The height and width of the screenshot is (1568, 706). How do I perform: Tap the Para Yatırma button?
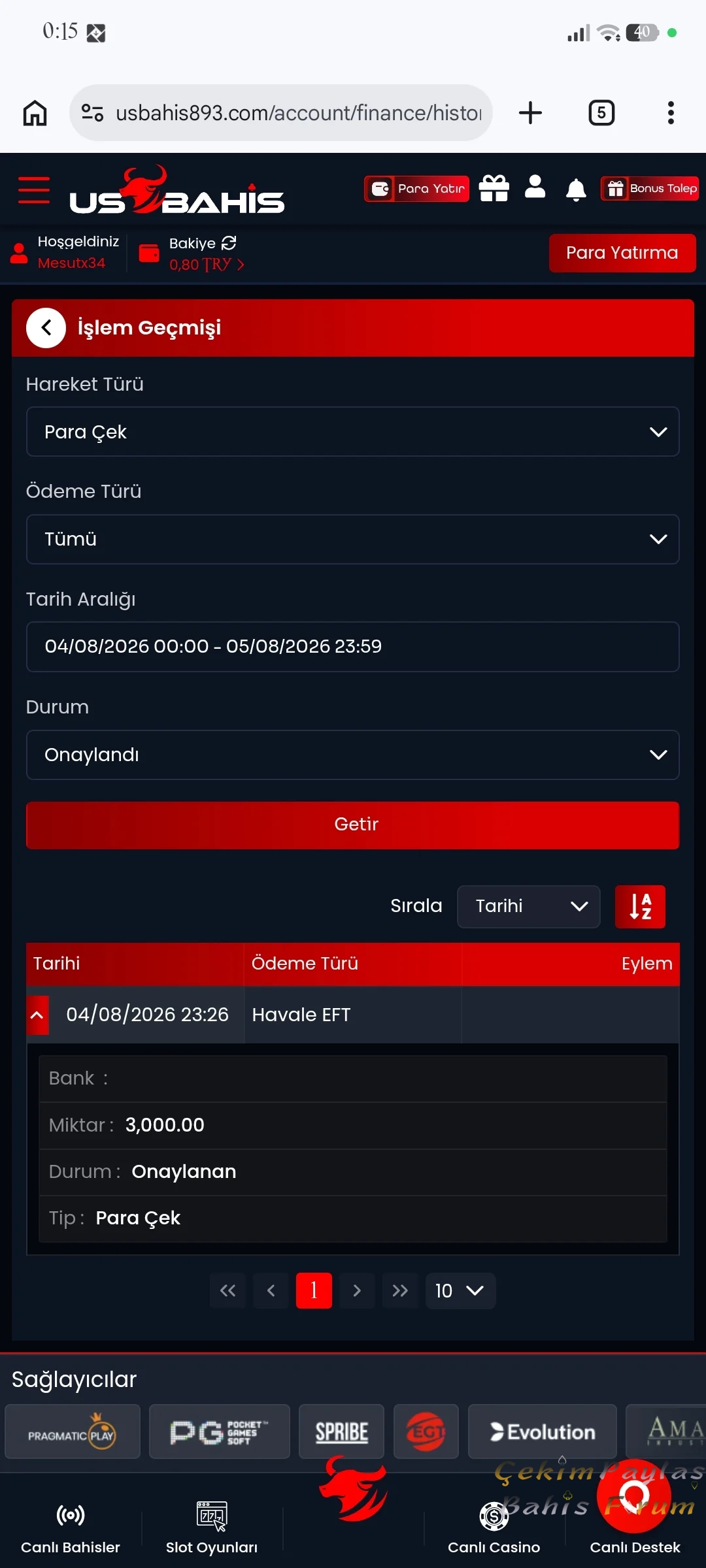pos(622,253)
